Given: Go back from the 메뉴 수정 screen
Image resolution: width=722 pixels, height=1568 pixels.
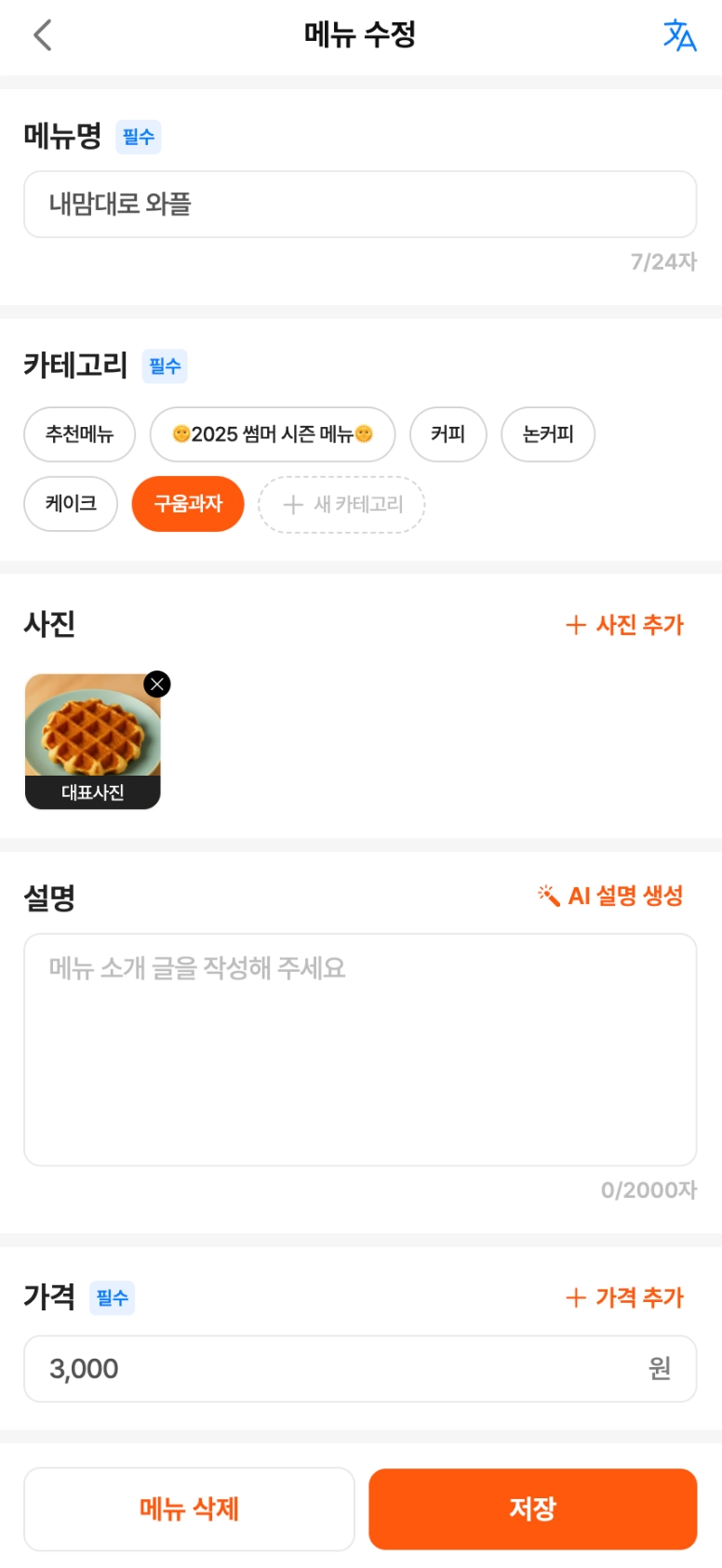Looking at the screenshot, I should coord(43,36).
